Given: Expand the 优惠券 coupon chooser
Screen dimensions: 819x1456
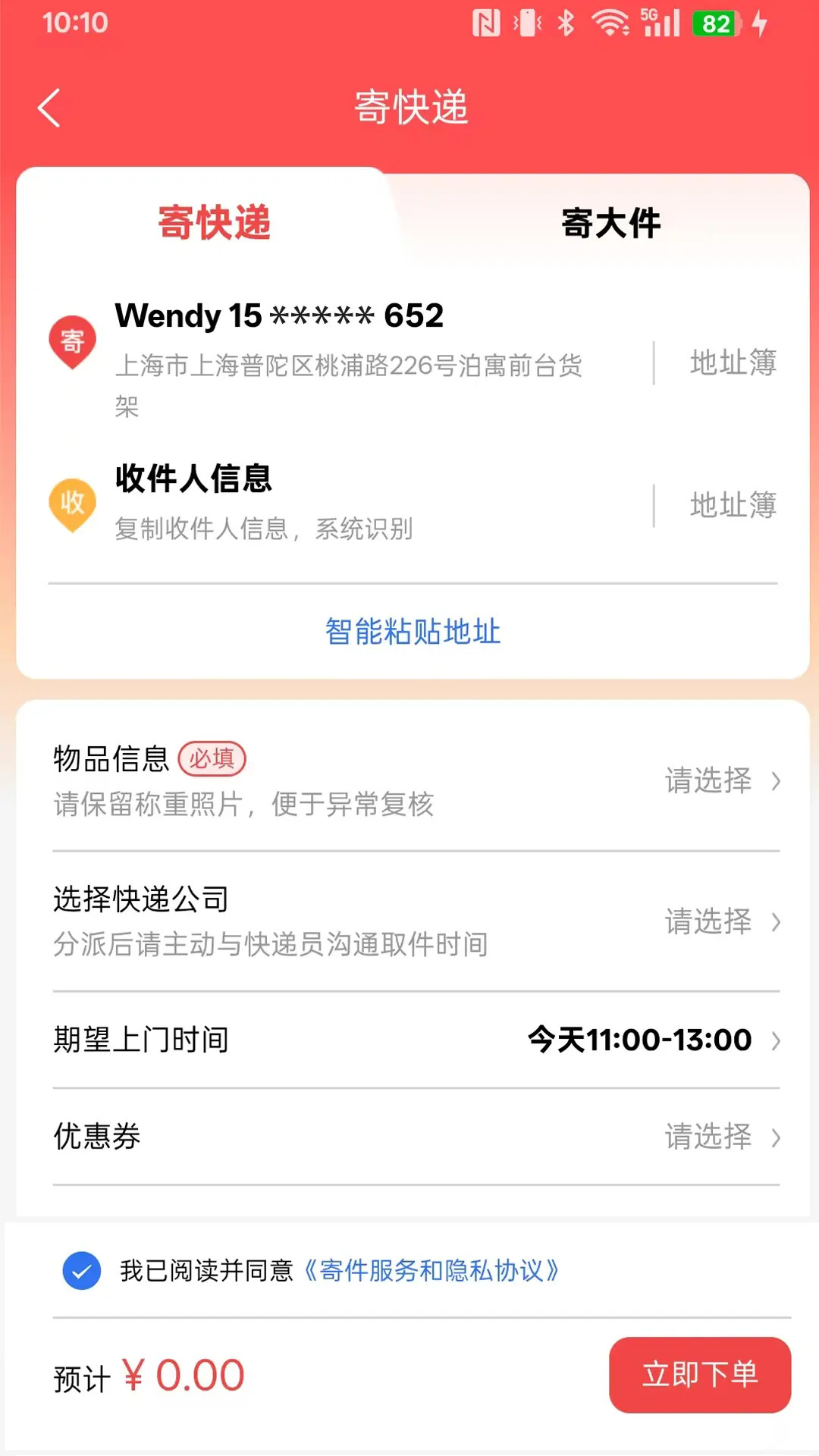Looking at the screenshot, I should tap(720, 1137).
